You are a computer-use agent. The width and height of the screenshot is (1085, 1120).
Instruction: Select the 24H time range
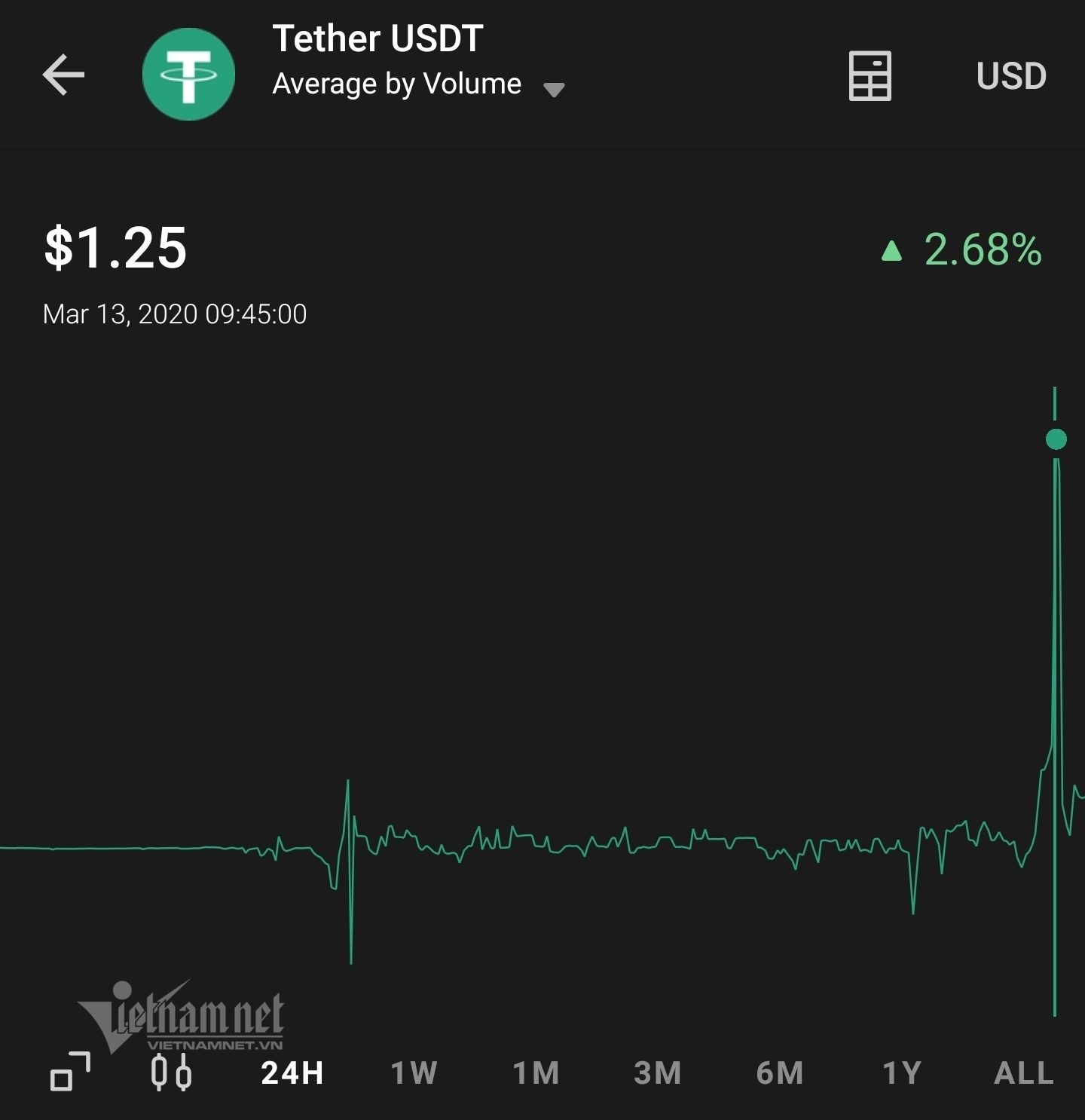click(x=292, y=1073)
